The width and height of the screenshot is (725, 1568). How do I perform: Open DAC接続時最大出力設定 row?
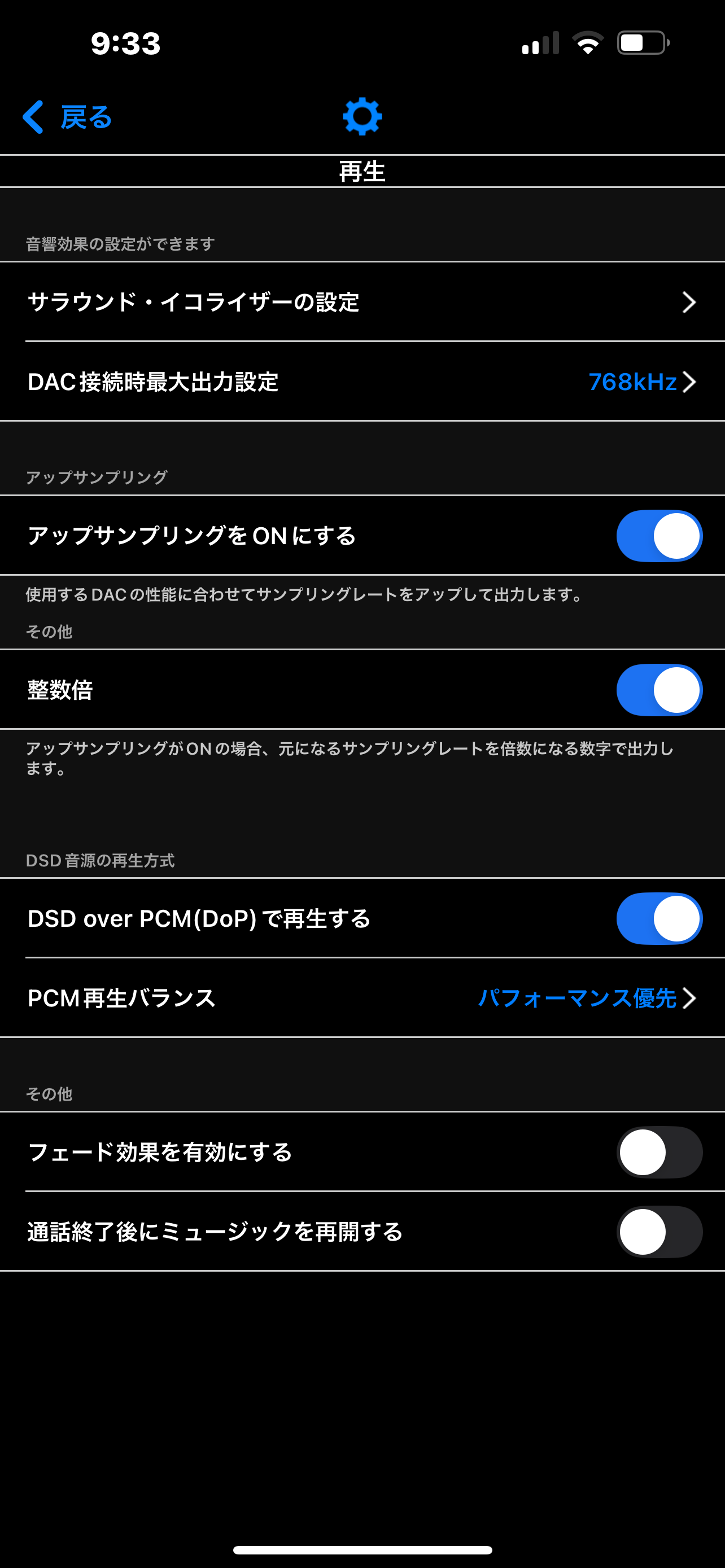pyautogui.click(x=362, y=382)
